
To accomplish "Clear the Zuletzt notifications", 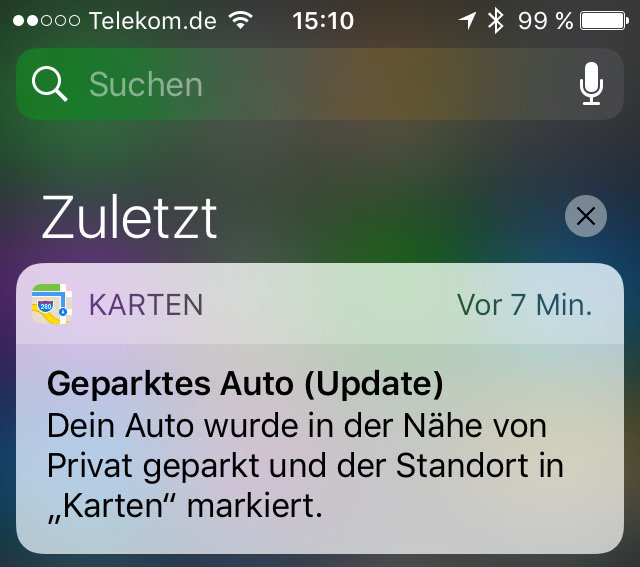I will point(586,216).
